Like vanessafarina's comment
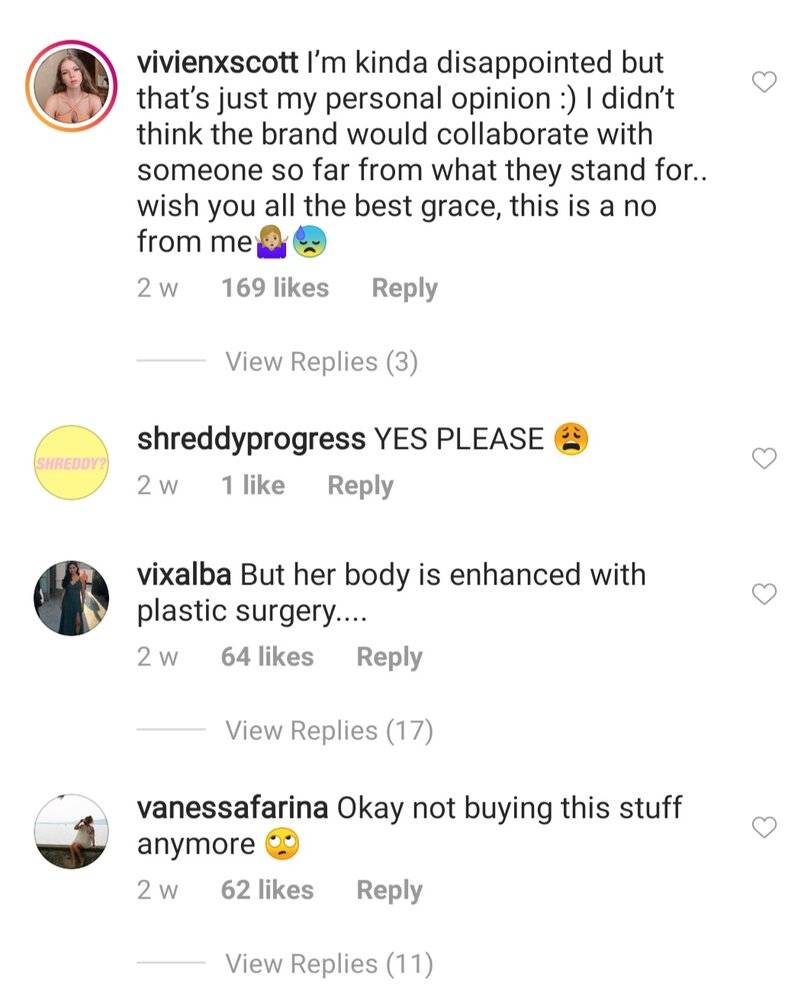Image resolution: width=791 pixels, height=1000 pixels. (764, 827)
